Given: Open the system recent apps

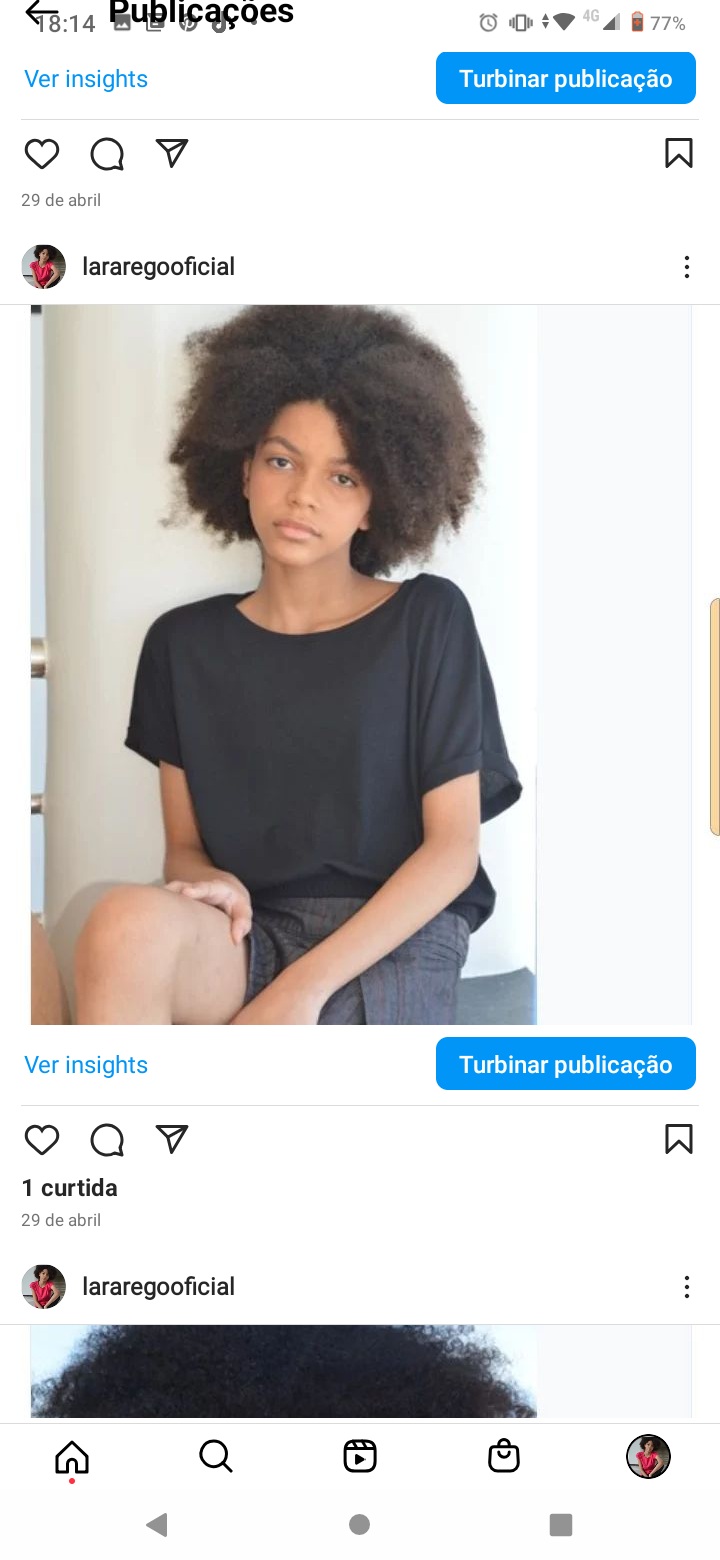Looking at the screenshot, I should tap(561, 1524).
